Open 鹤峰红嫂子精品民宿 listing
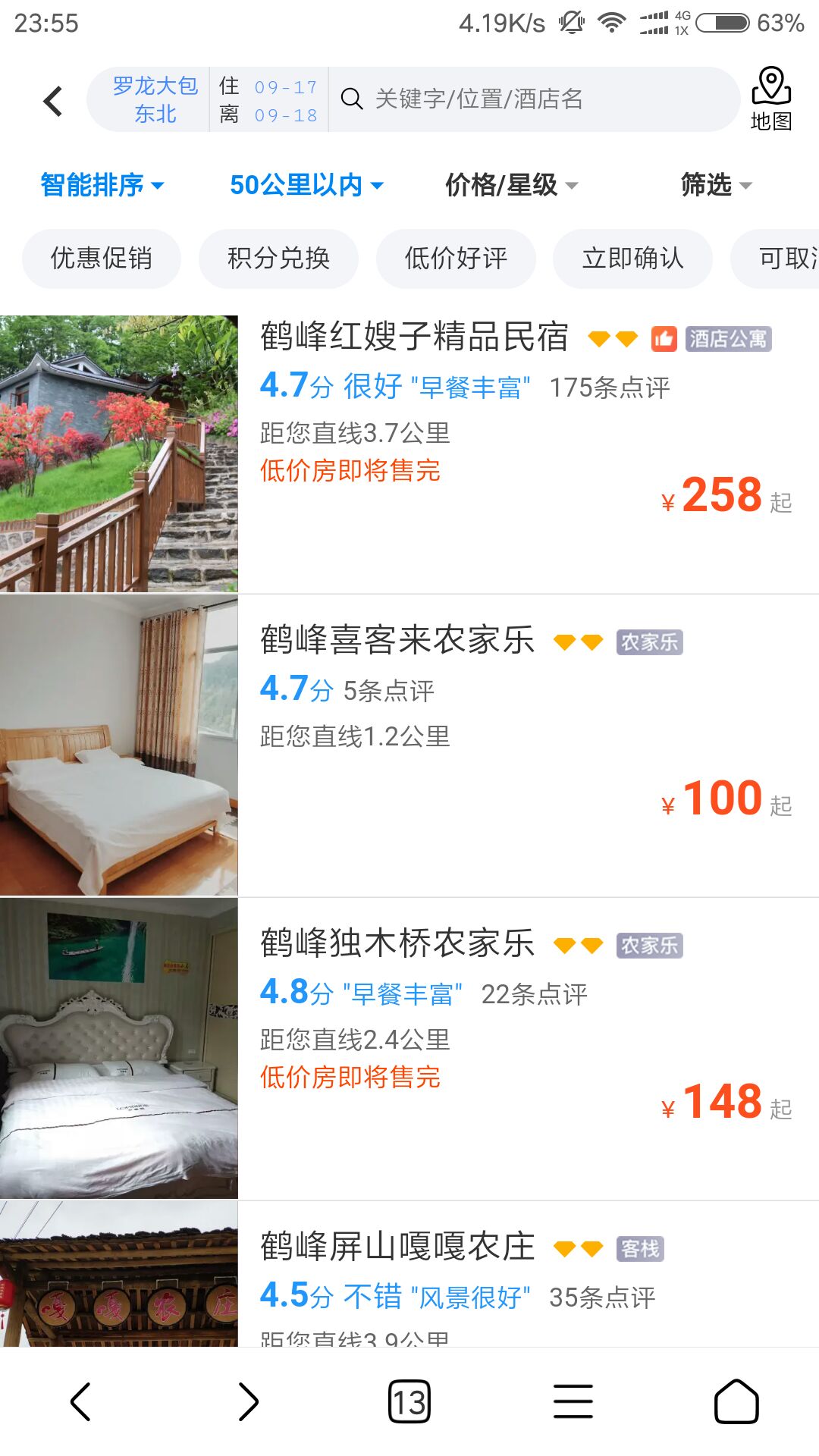The width and height of the screenshot is (819, 1456). pyautogui.click(x=409, y=453)
